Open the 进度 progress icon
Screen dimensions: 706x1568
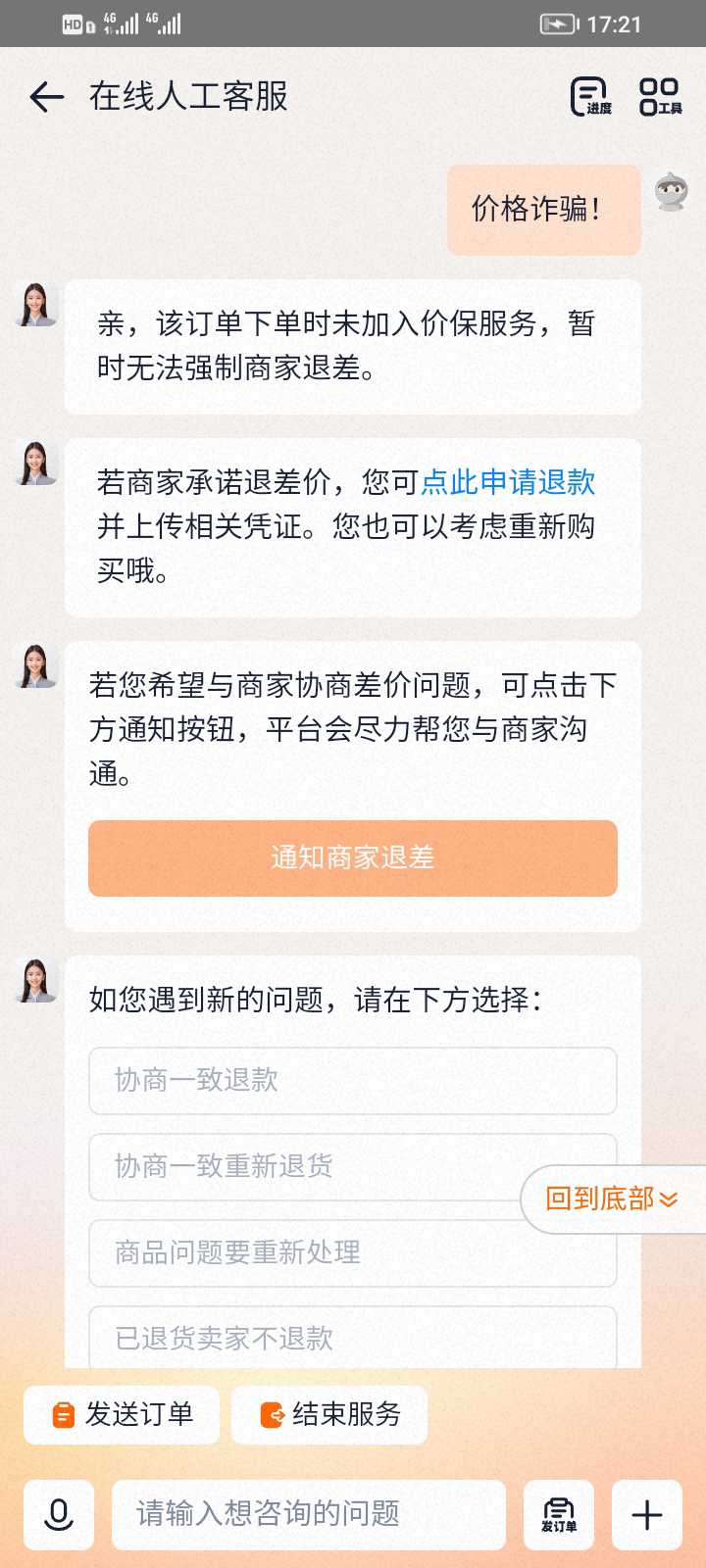[590, 96]
